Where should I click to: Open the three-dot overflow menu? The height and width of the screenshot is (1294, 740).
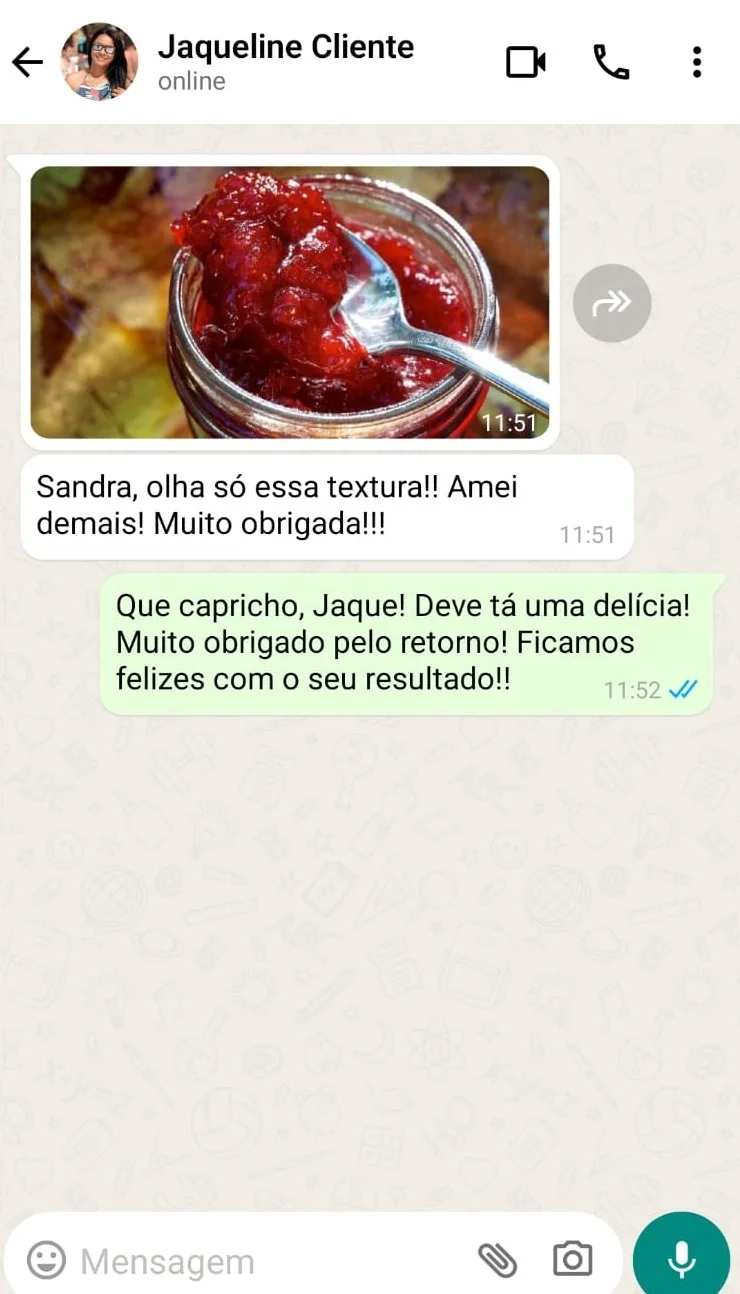click(697, 62)
